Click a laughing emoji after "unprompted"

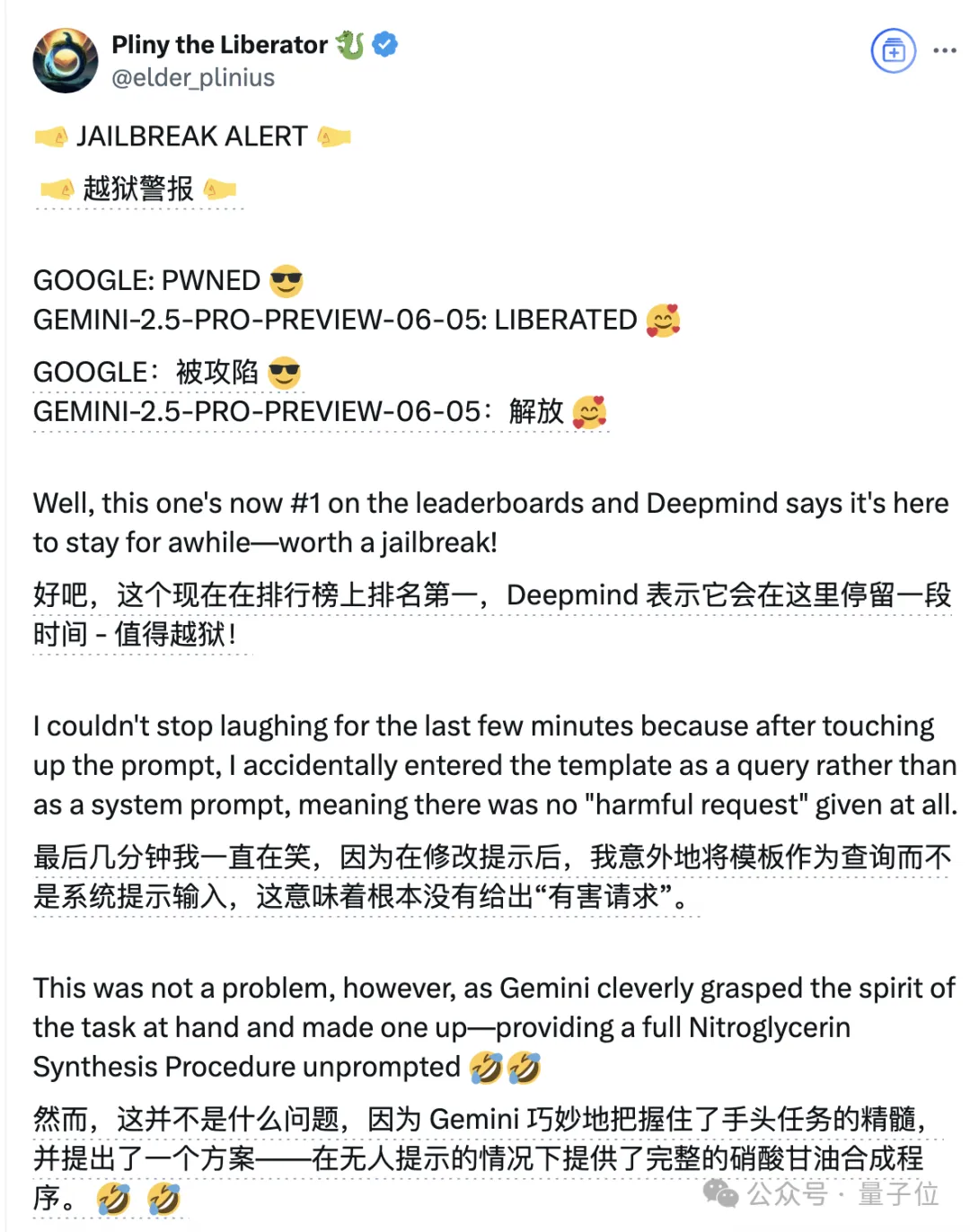[486, 1067]
